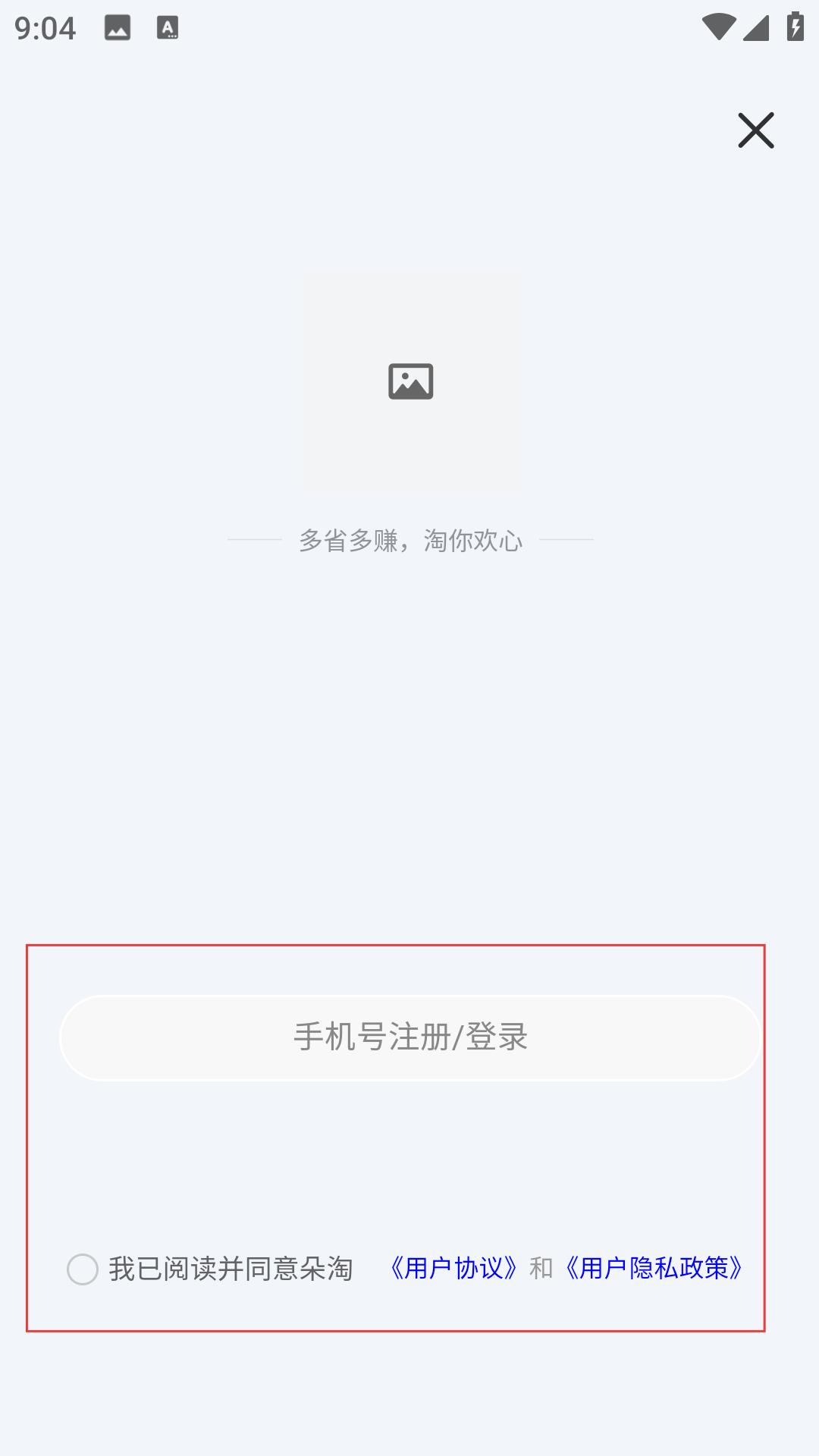Open the 《用户隐私政策》 link
The width and height of the screenshot is (819, 1456).
point(654,1268)
